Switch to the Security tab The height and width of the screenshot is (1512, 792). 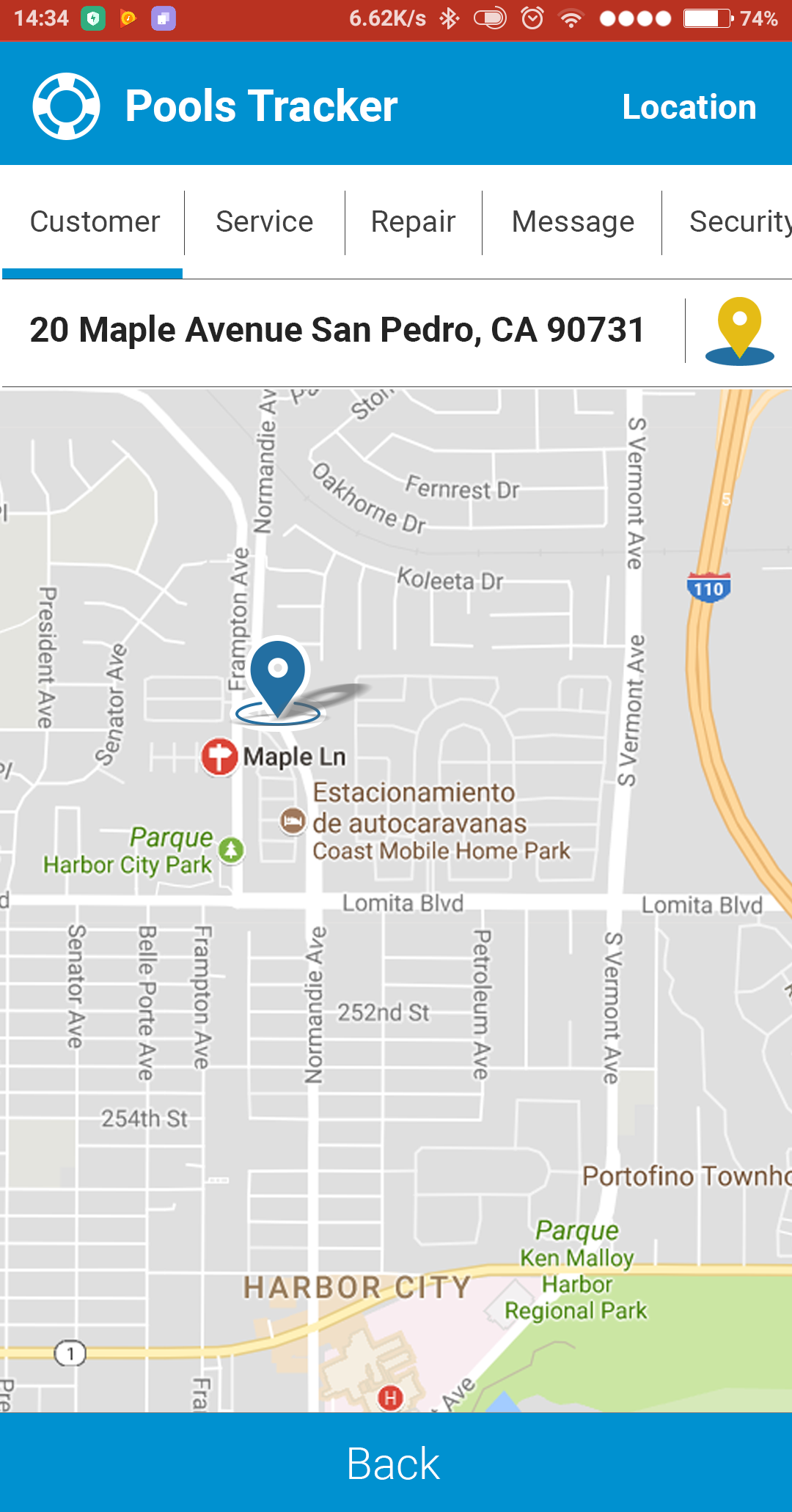pyautogui.click(x=737, y=222)
